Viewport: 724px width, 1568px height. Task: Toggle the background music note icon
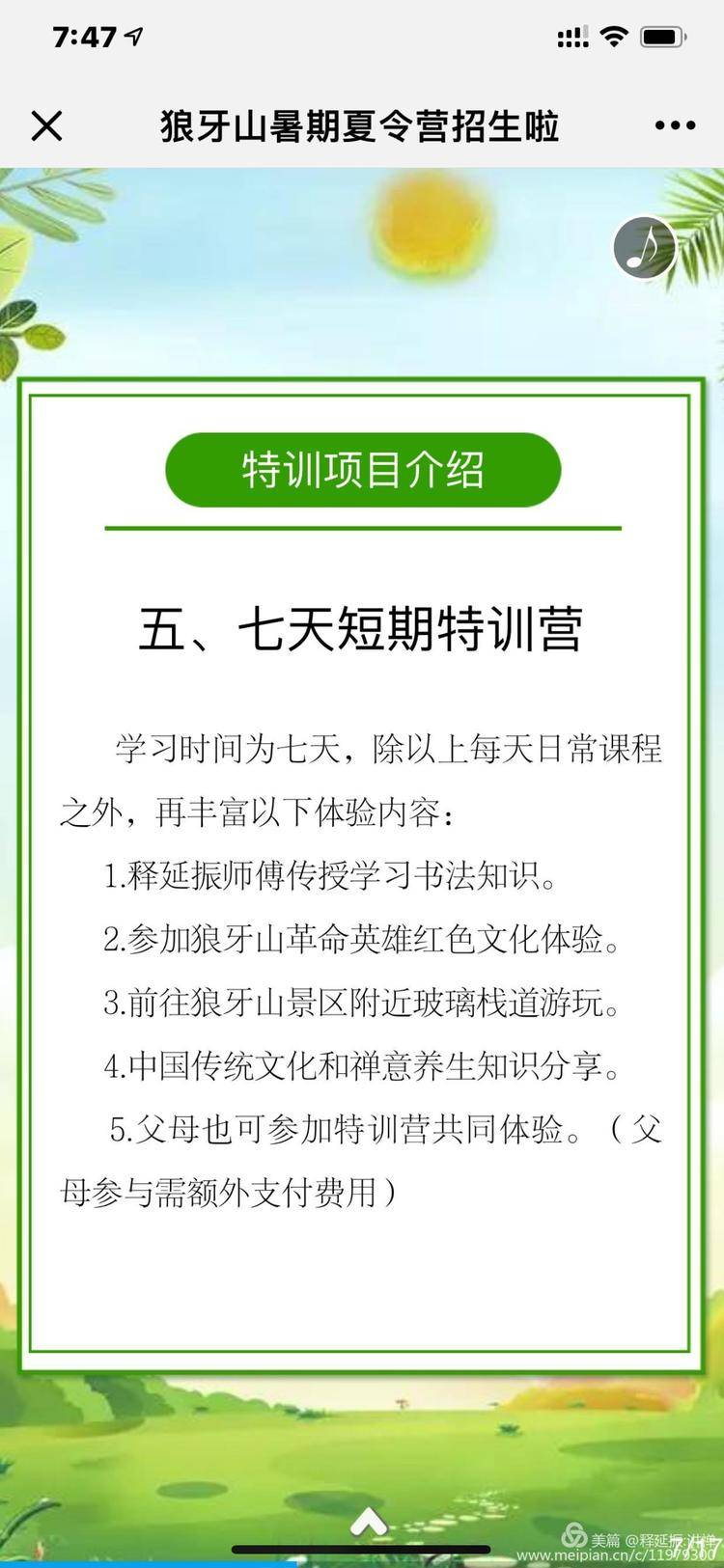pyautogui.click(x=644, y=248)
